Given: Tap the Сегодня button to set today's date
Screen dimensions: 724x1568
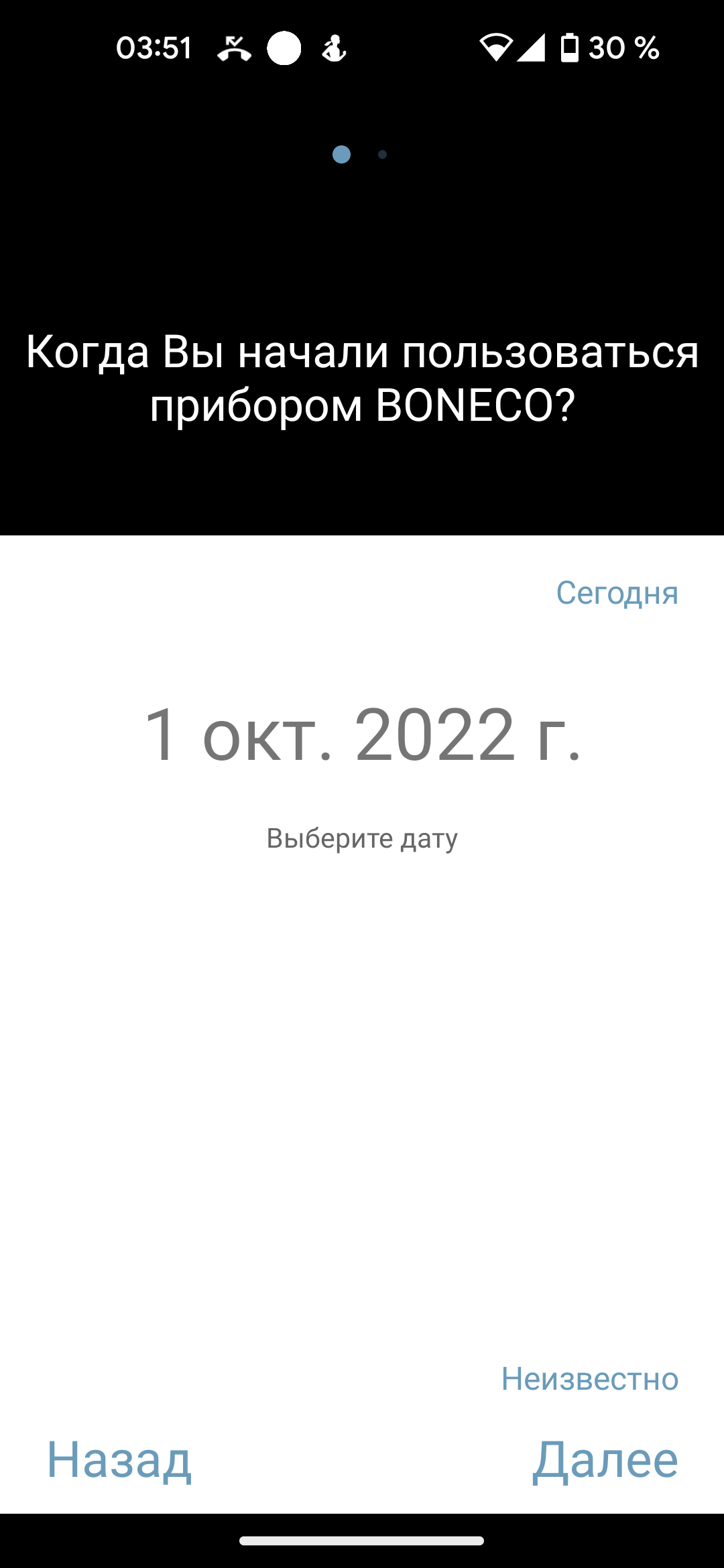Looking at the screenshot, I should click(x=617, y=593).
